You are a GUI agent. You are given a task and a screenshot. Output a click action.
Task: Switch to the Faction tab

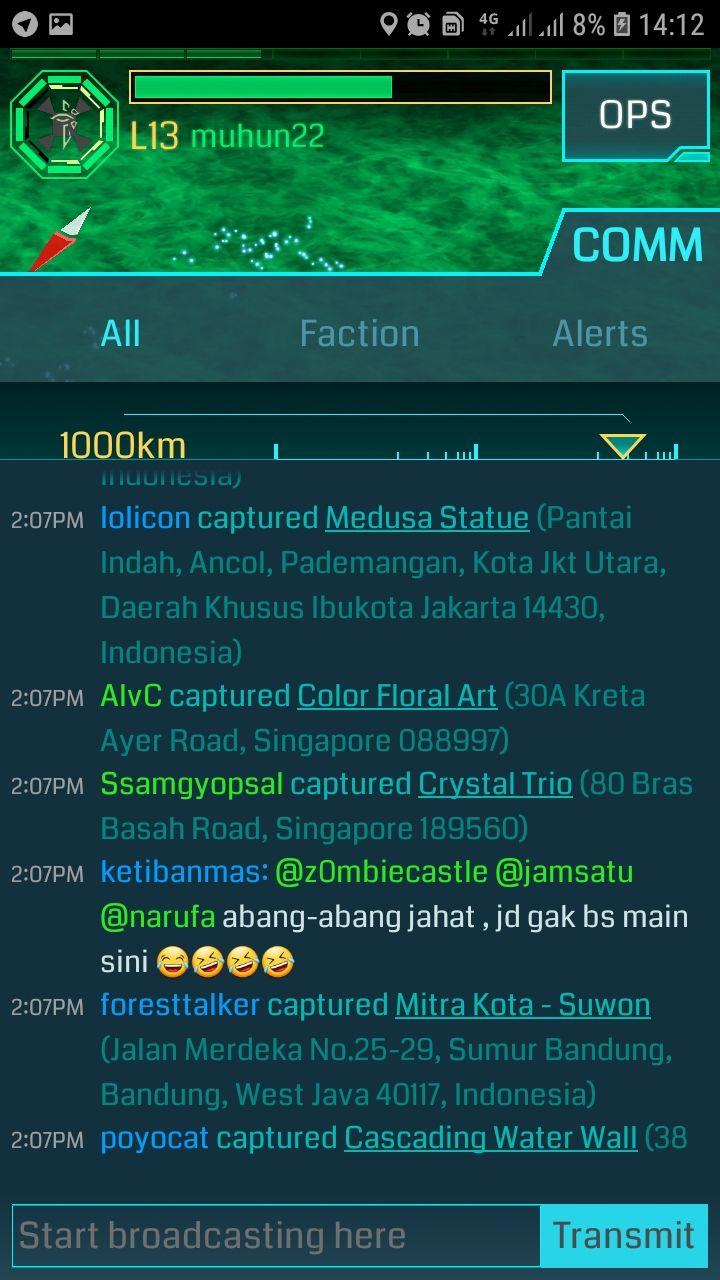click(x=359, y=333)
